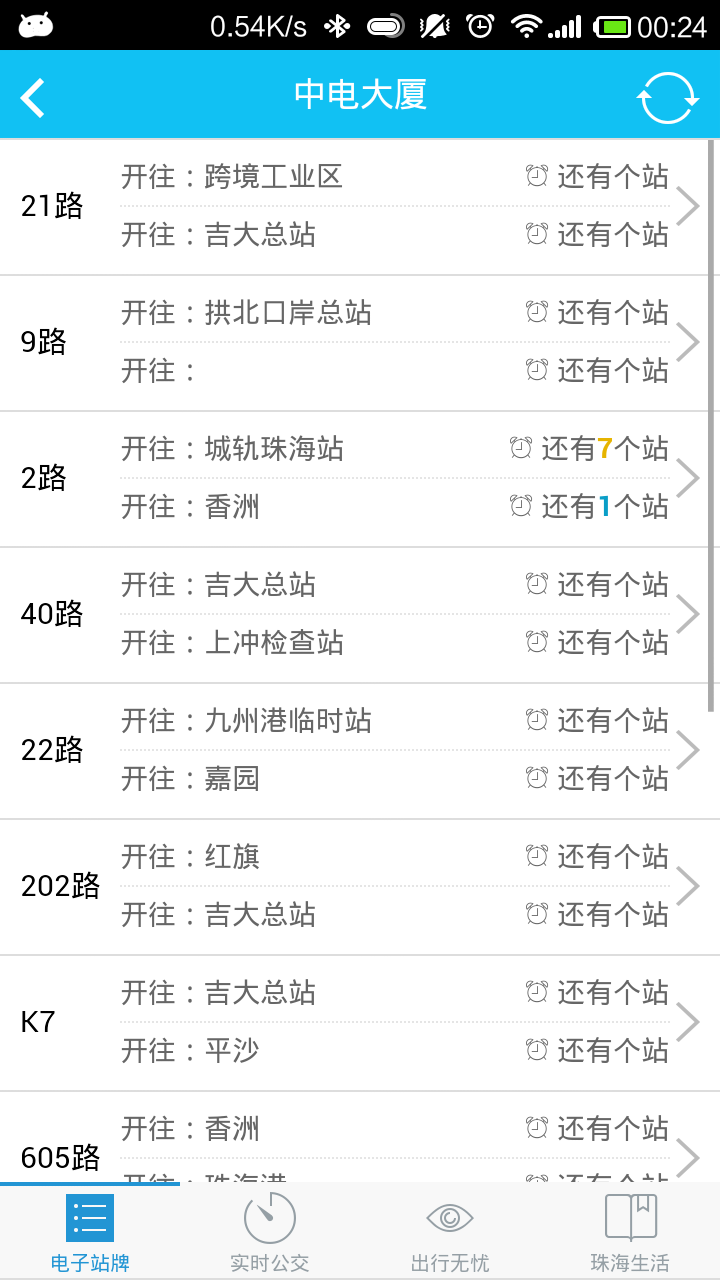720x1280 pixels.
Task: Go to the 珠海生活 tab
Action: point(630,1233)
